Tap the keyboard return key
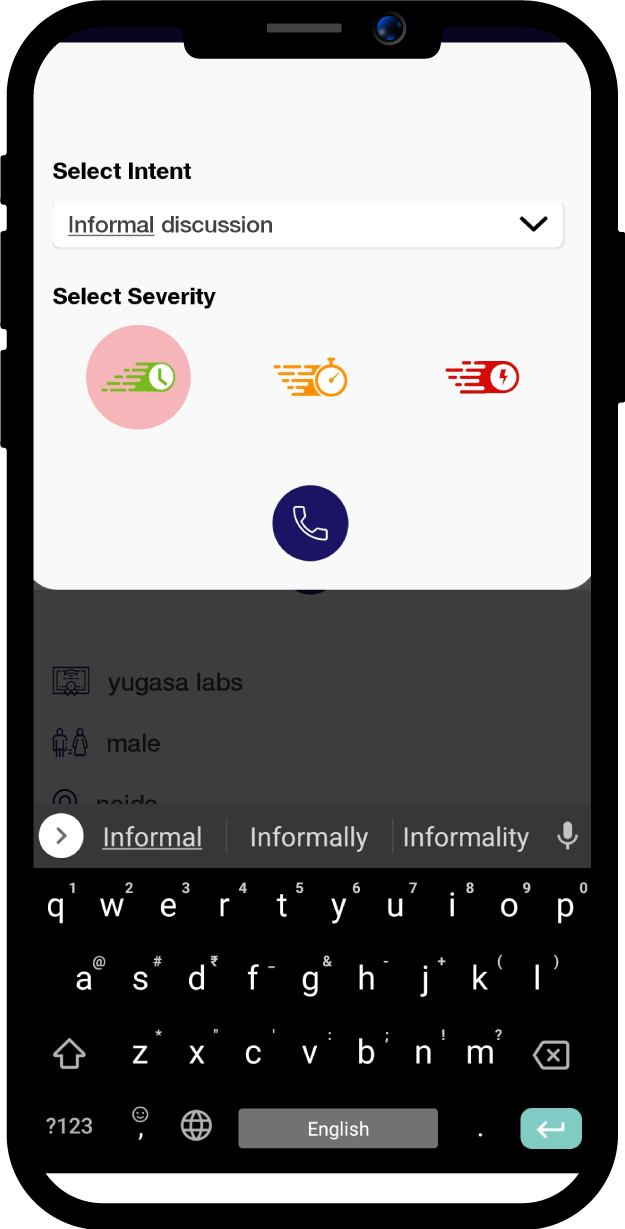625x1229 pixels. coord(550,1129)
